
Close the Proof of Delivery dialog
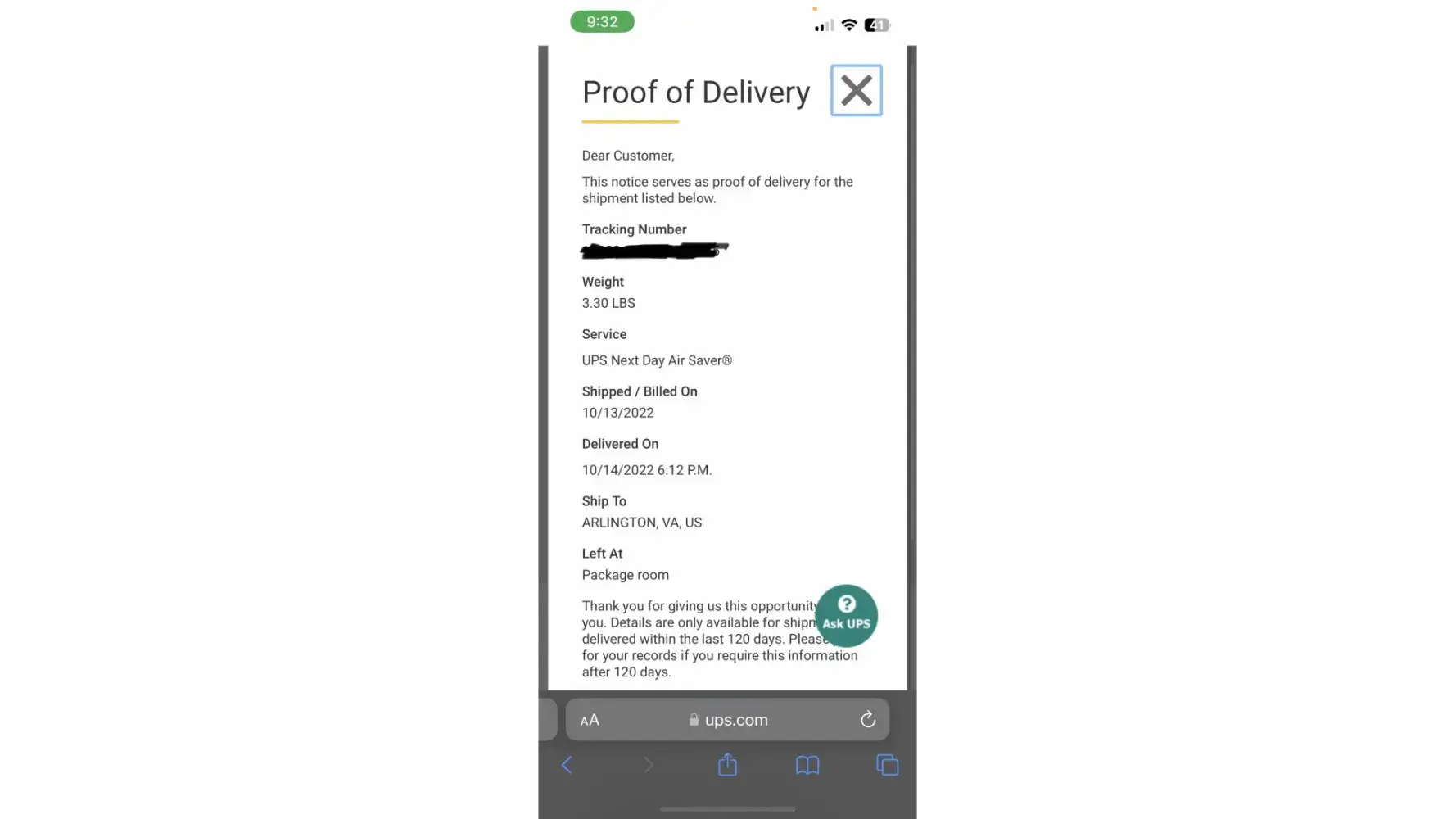(856, 90)
